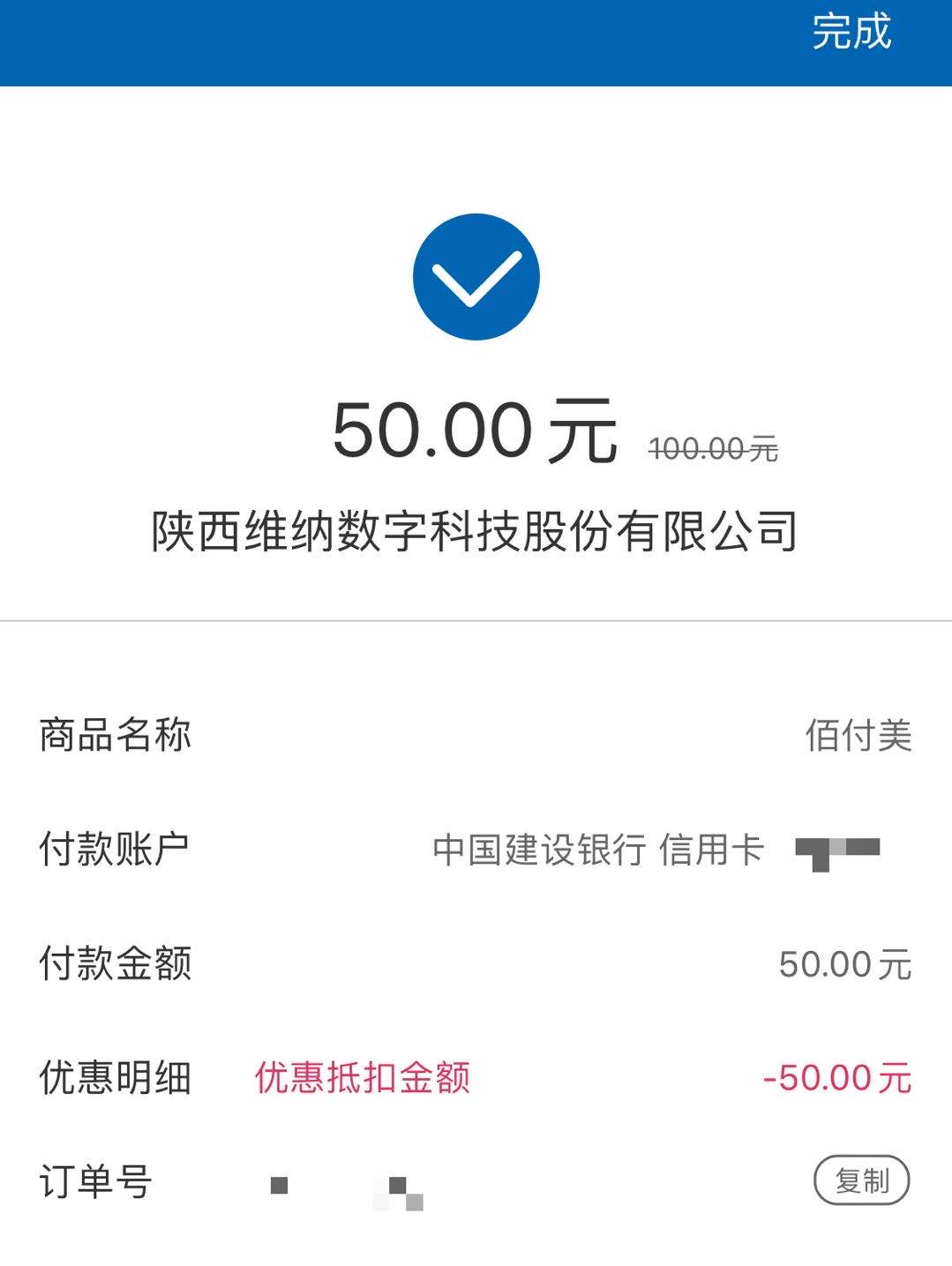Screen dimensions: 952x1266
Task: Copy the order number with 复制
Action: coord(860,1180)
